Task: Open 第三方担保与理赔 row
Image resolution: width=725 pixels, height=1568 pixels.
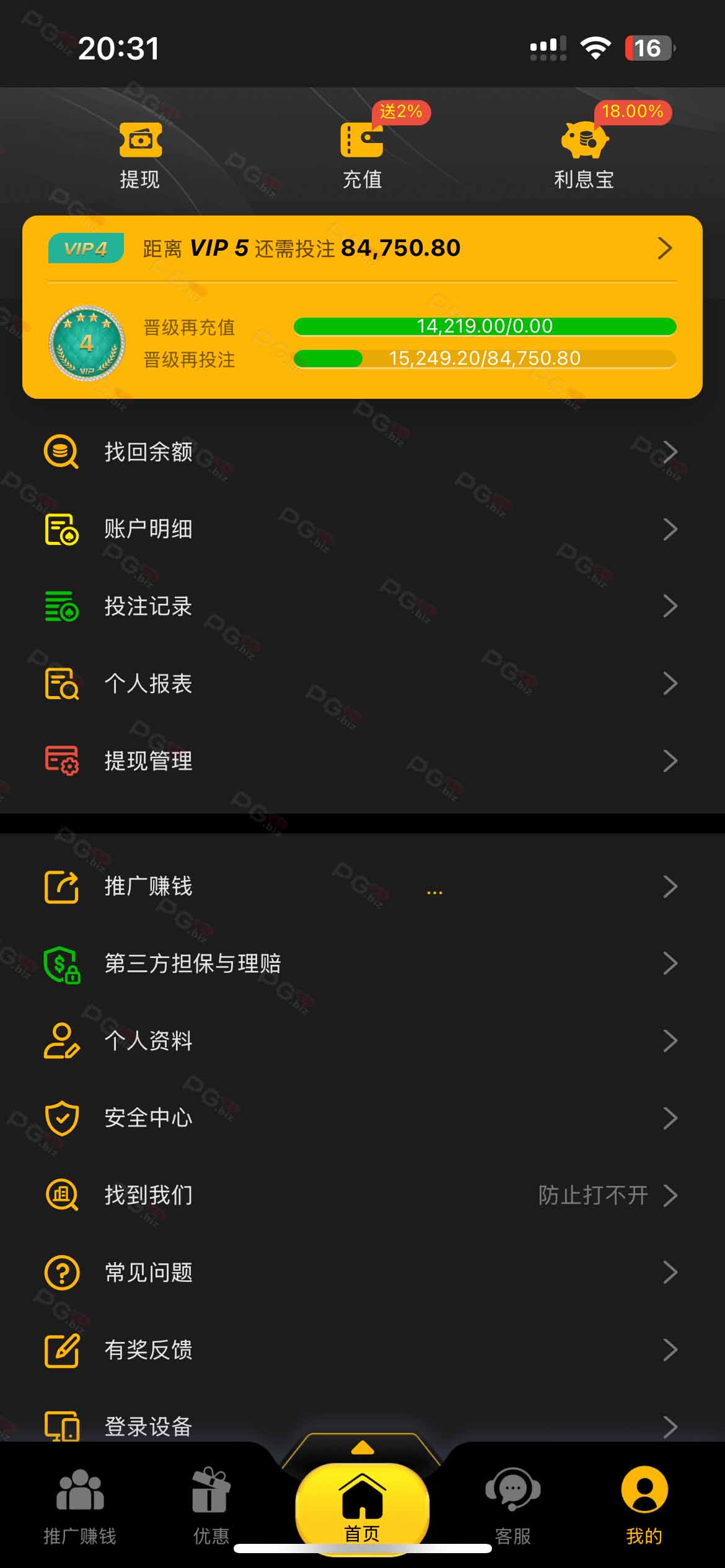Action: [x=362, y=964]
